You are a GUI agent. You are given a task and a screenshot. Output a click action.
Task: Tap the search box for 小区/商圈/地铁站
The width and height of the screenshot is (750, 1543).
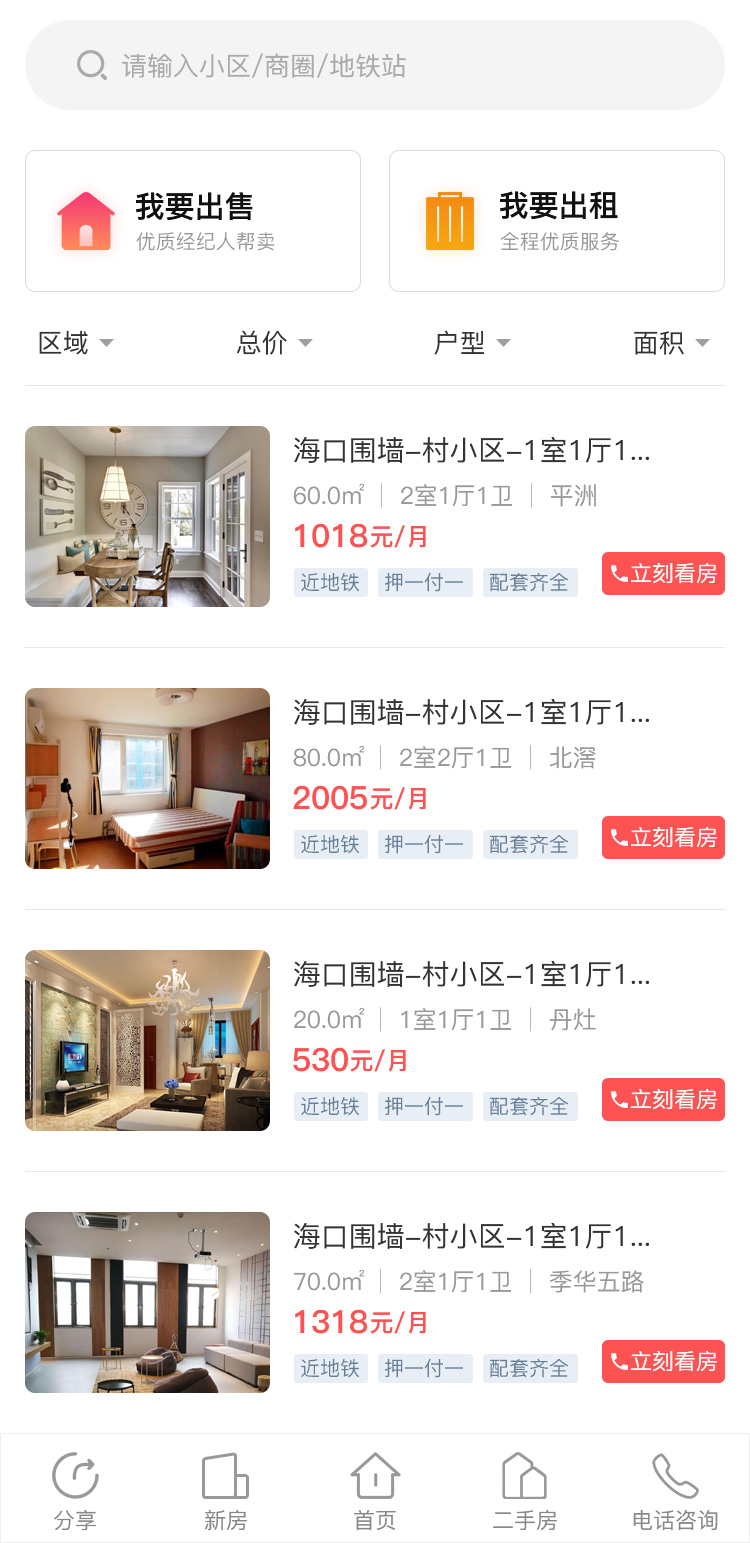pyautogui.click(x=374, y=66)
